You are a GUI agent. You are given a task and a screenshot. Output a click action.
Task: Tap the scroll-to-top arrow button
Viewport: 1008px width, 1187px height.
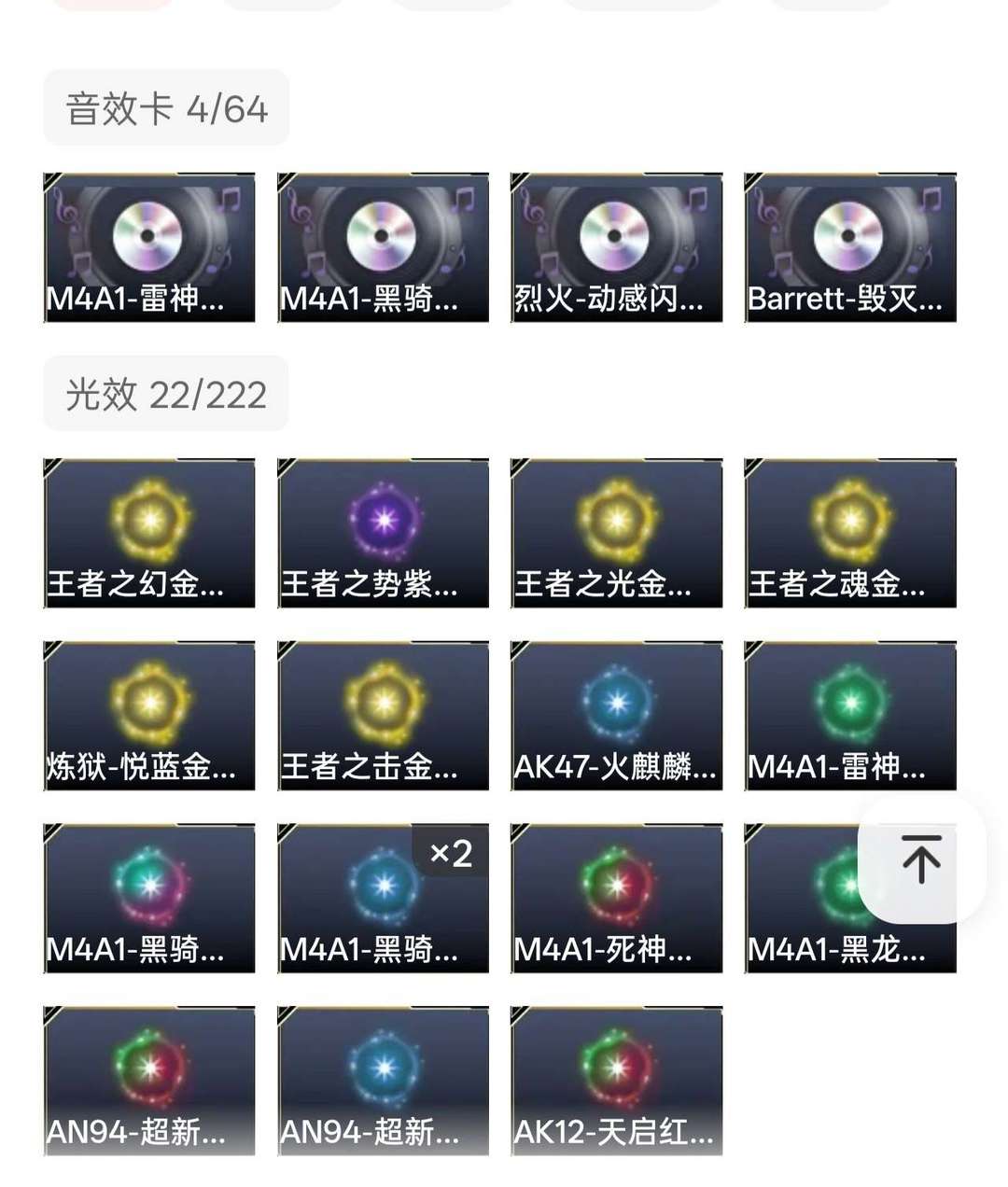921,859
